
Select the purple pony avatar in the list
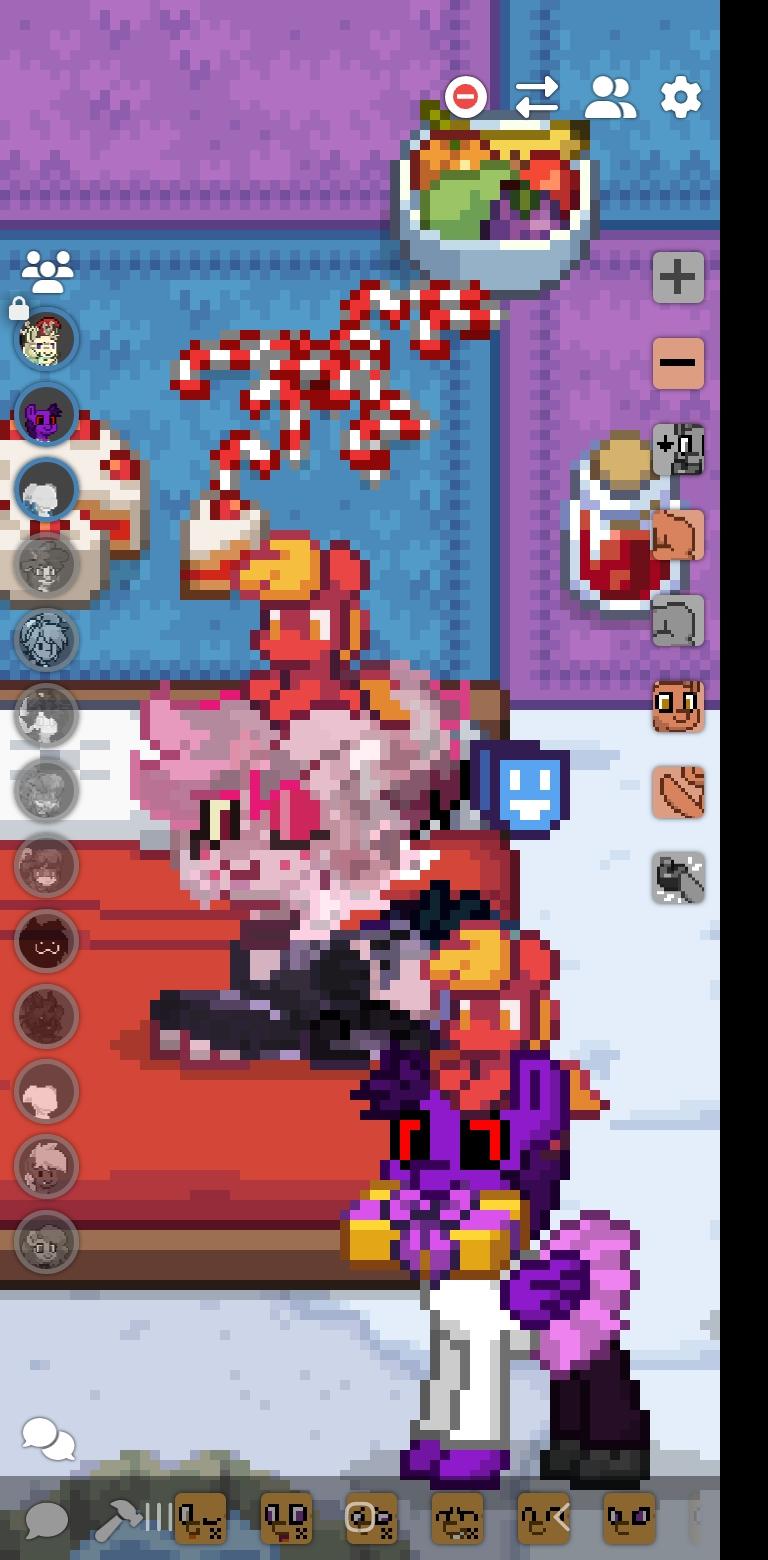46,414
